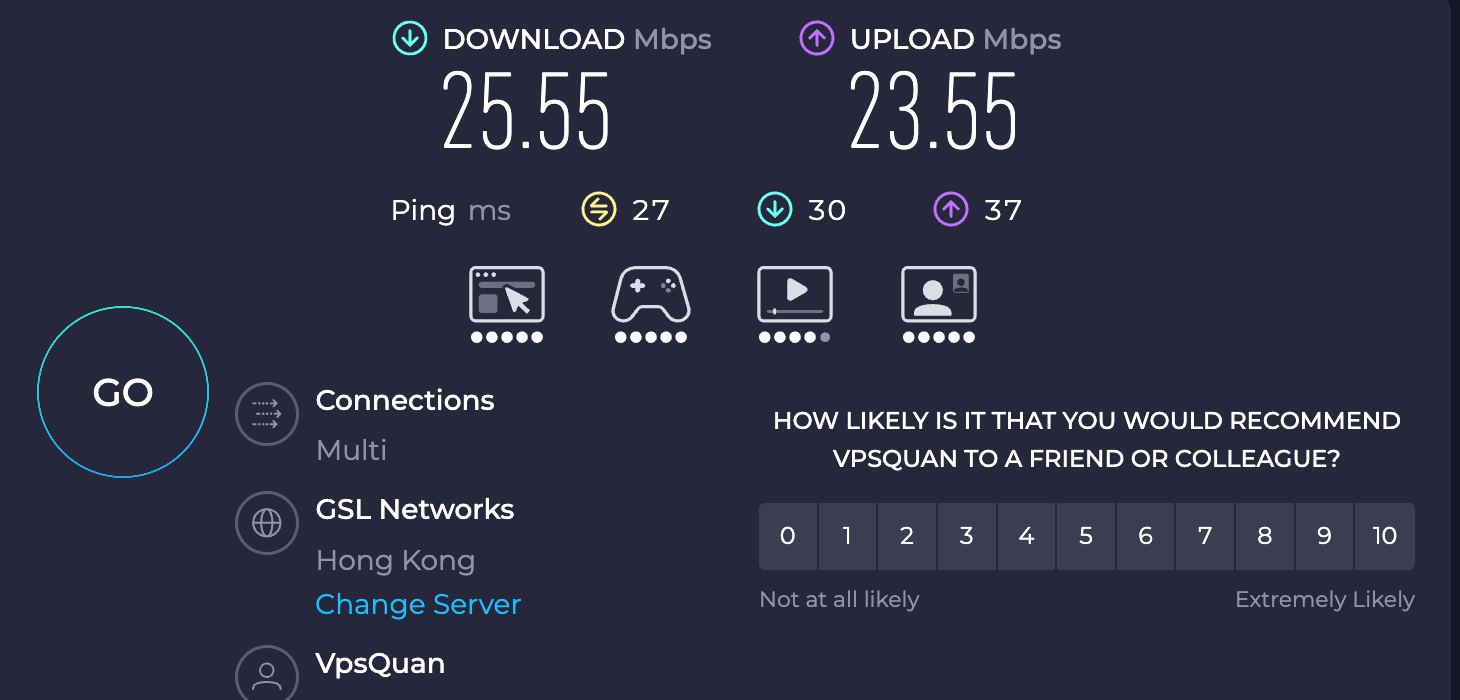View the video streaming score icon
The width and height of the screenshot is (1460, 700).
pos(795,294)
